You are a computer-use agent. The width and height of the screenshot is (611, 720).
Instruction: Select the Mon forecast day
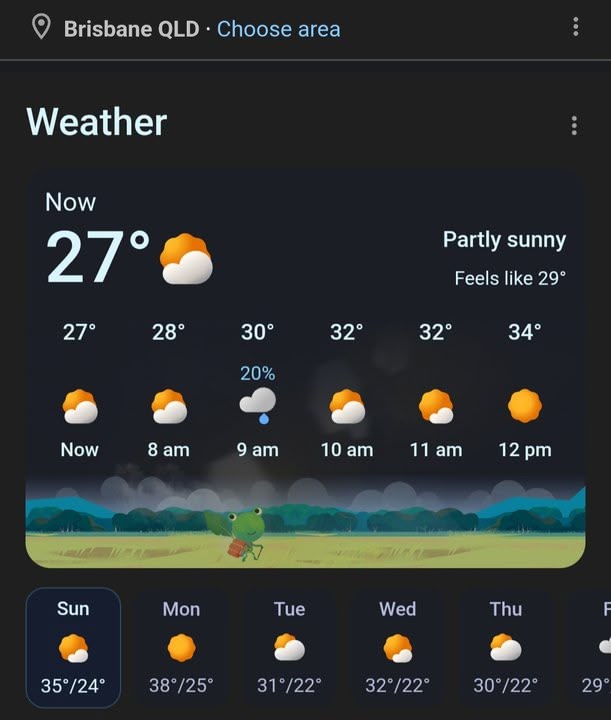pos(181,647)
